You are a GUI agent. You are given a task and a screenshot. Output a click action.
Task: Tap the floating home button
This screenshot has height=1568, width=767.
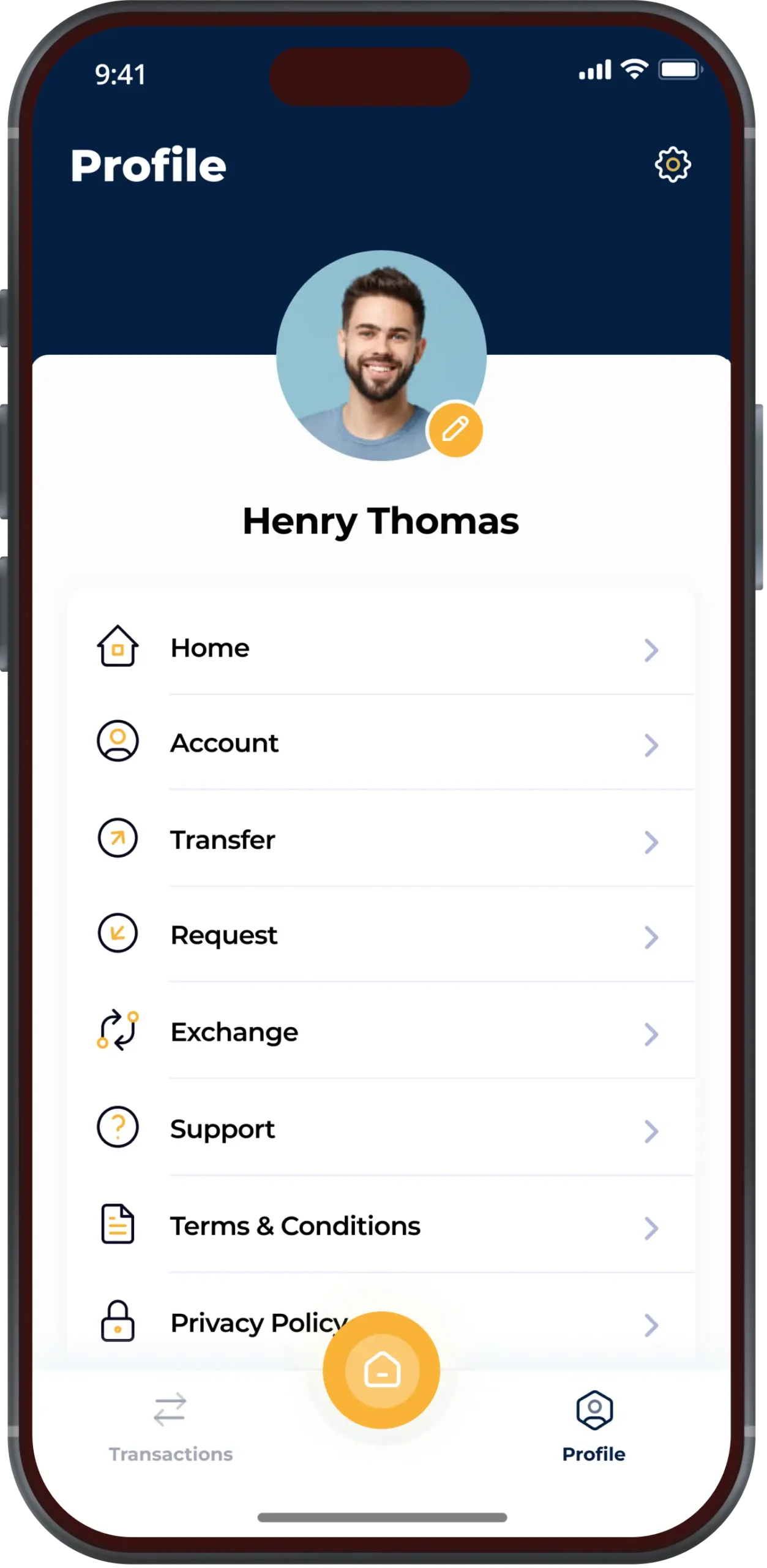[x=381, y=1370]
